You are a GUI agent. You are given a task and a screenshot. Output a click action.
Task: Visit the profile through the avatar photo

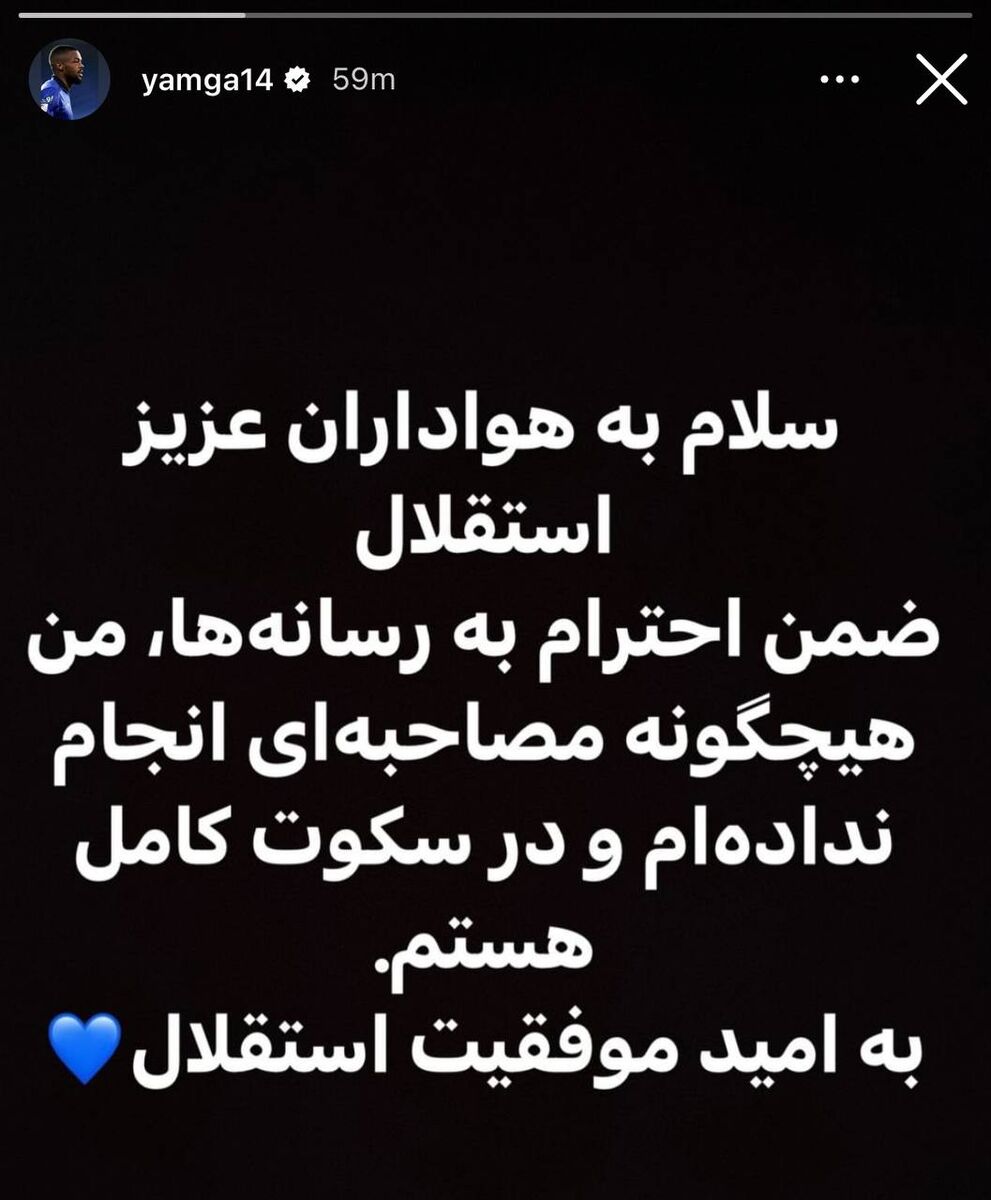(68, 80)
